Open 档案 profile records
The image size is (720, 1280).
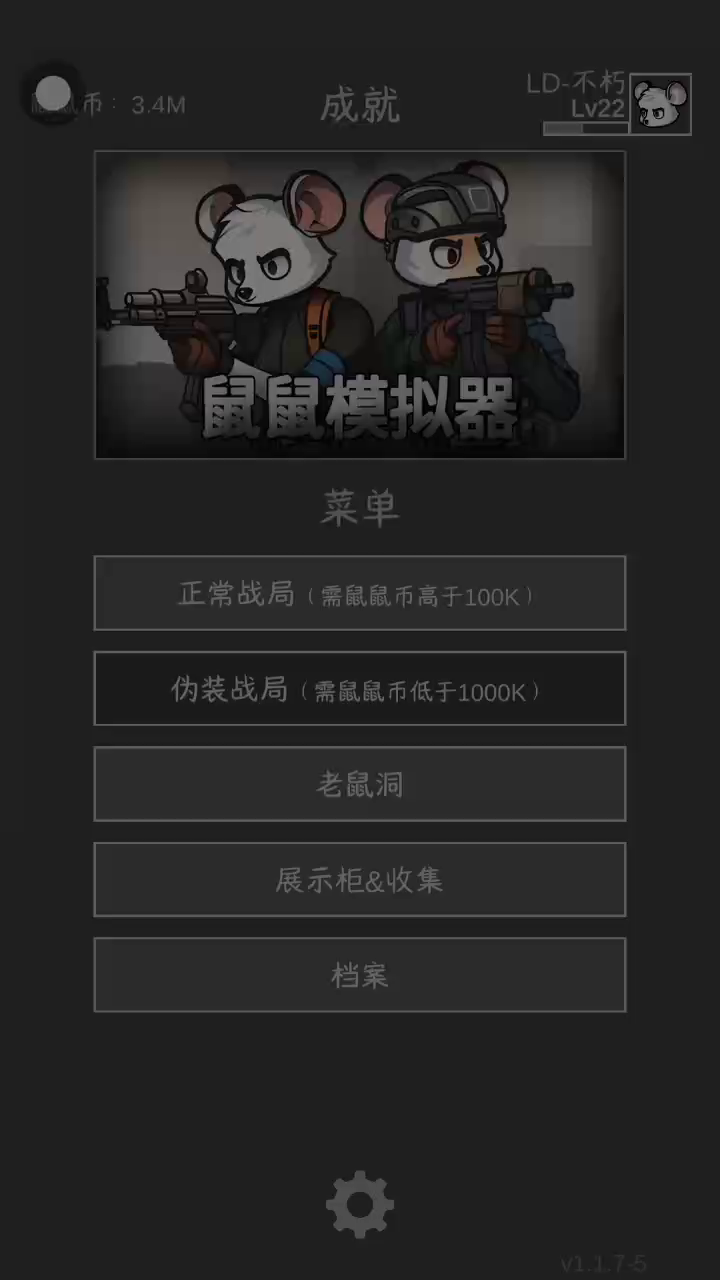(x=360, y=974)
